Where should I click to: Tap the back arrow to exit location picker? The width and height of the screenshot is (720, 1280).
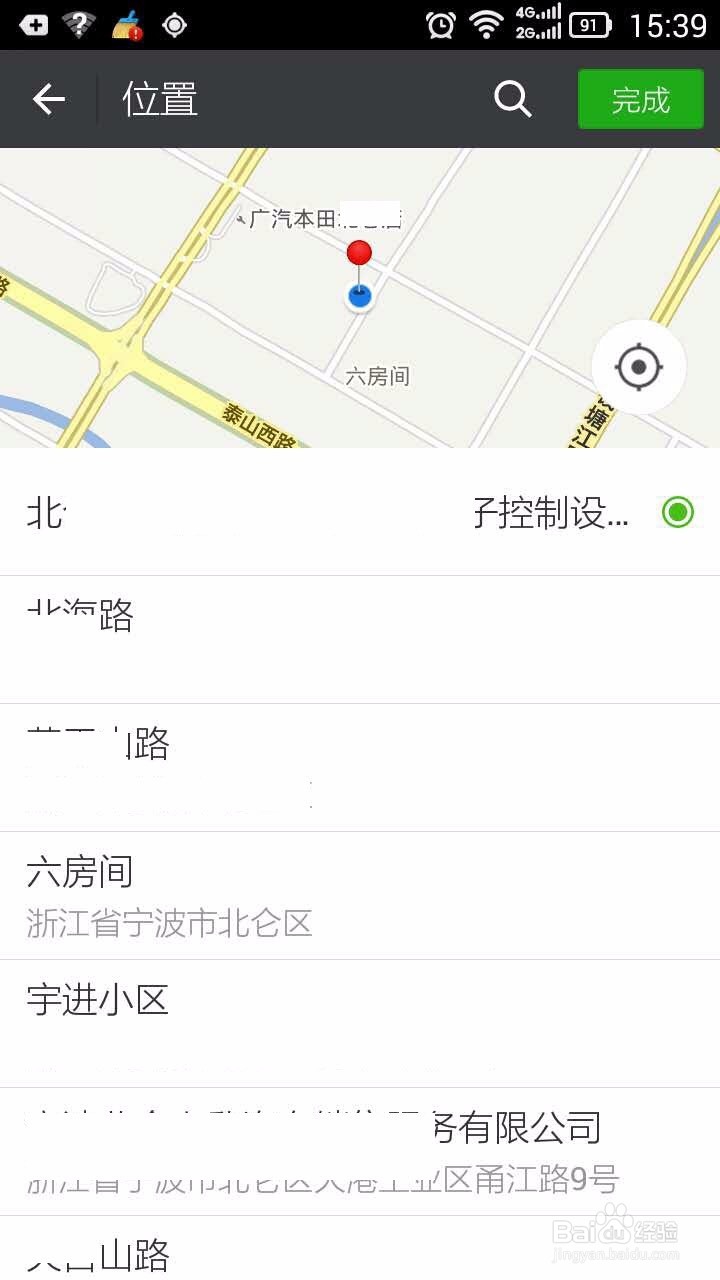(47, 99)
